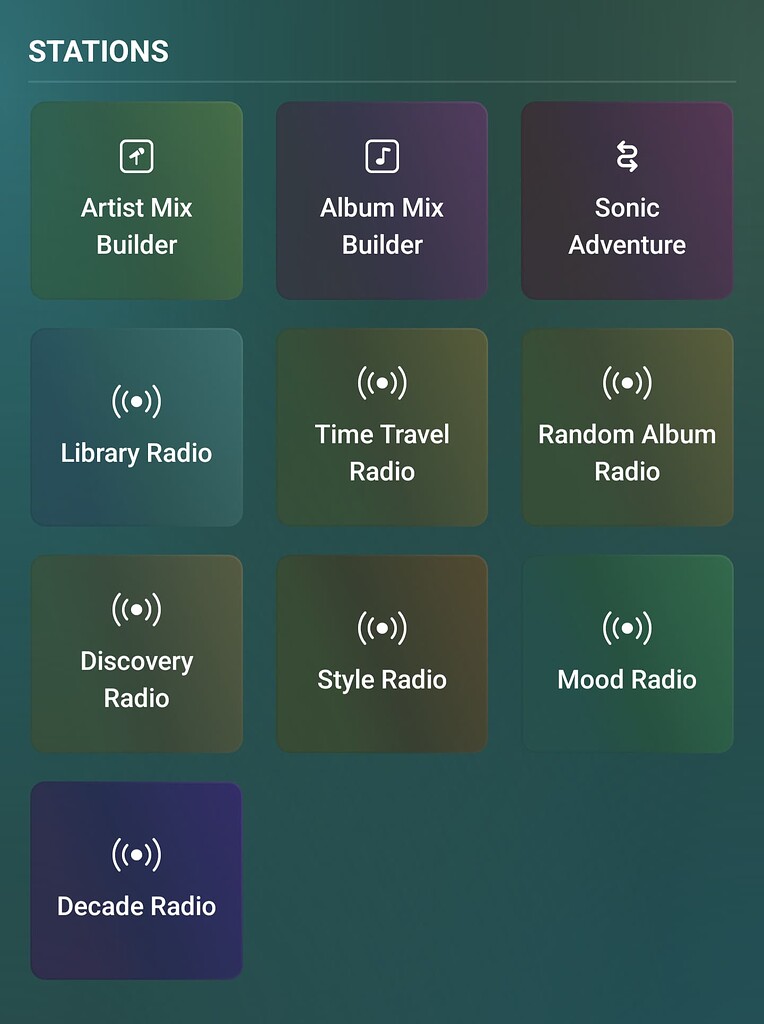
Task: Play Library Radio
Action: click(x=136, y=427)
